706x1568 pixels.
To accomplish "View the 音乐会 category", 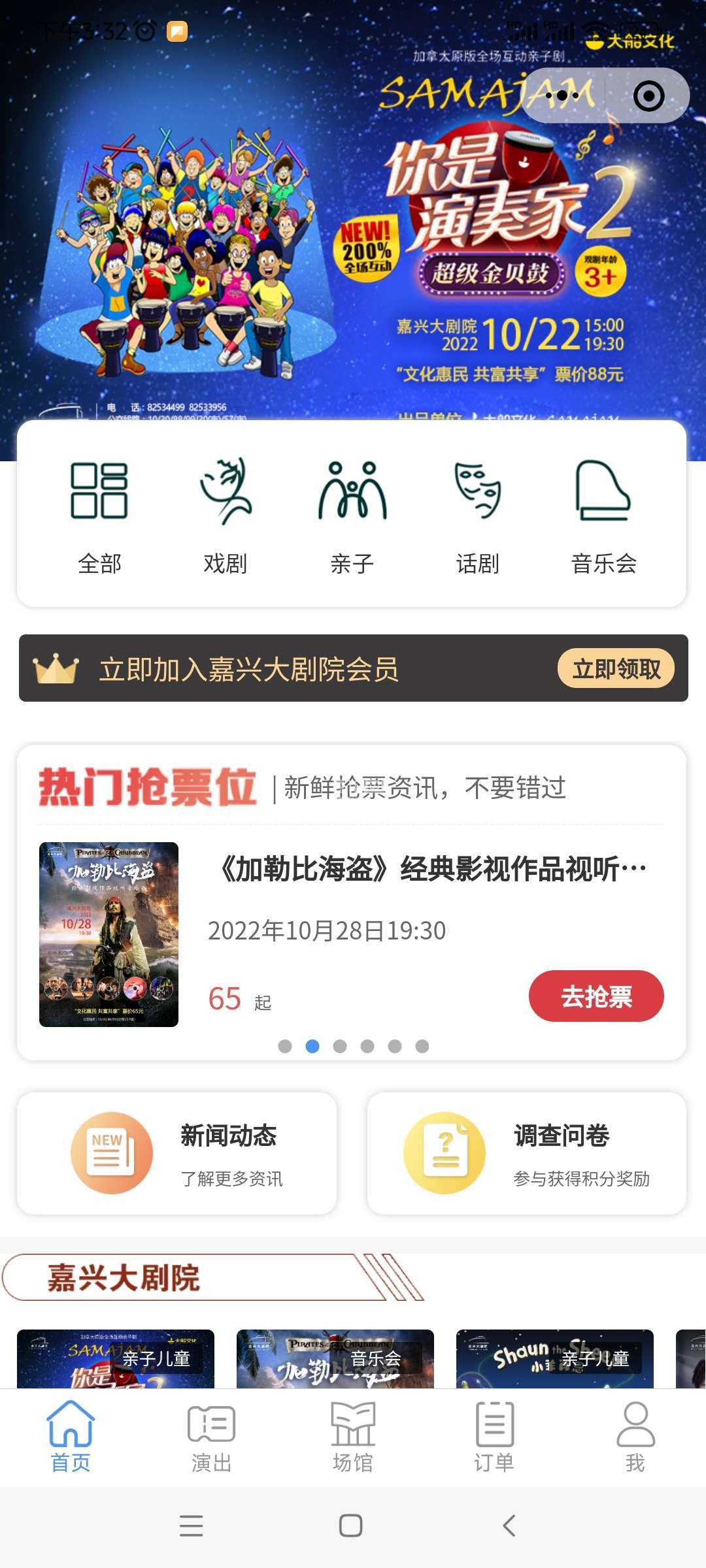I will (603, 516).
